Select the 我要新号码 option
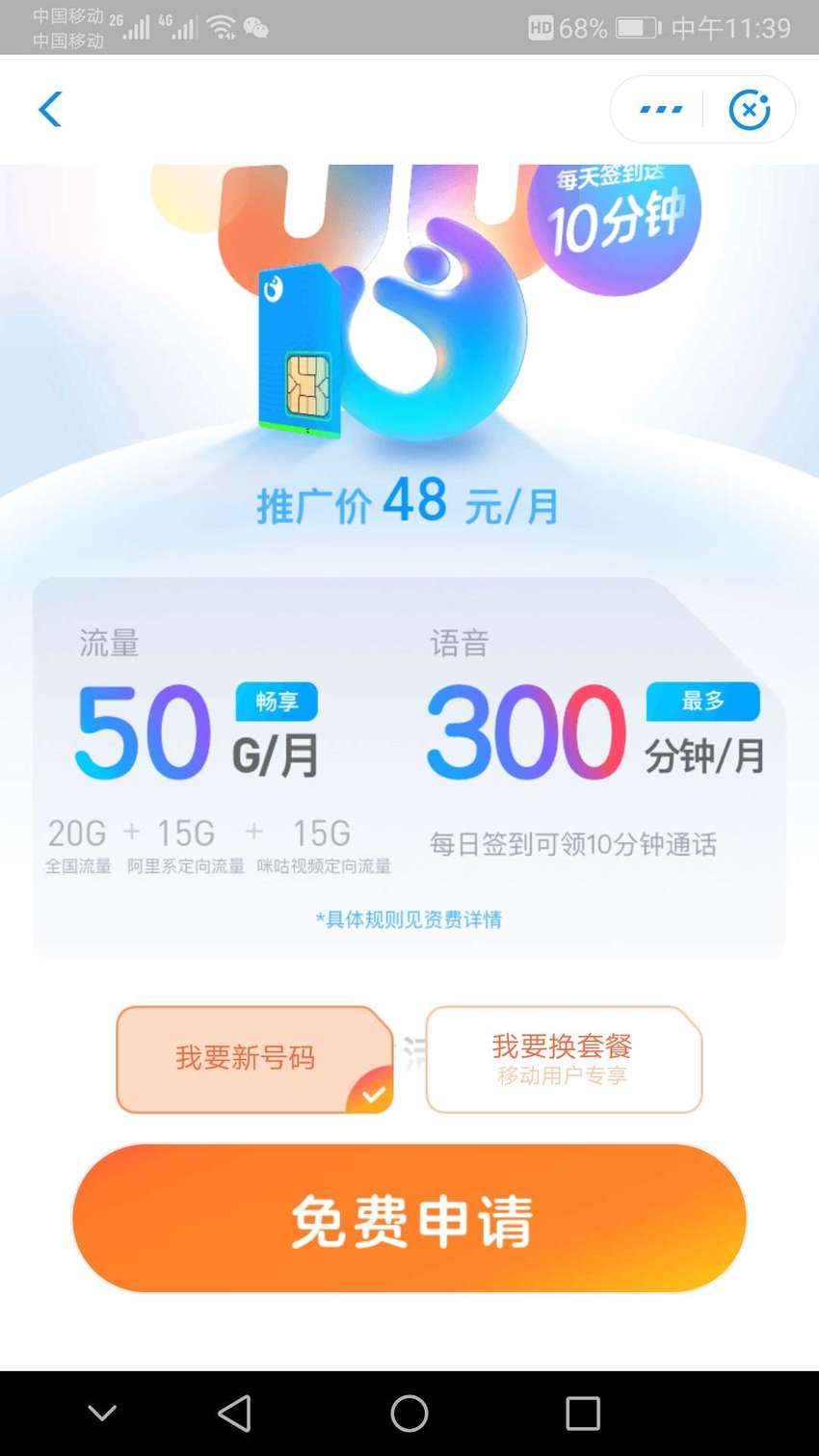This screenshot has height=1456, width=819. 254,1059
